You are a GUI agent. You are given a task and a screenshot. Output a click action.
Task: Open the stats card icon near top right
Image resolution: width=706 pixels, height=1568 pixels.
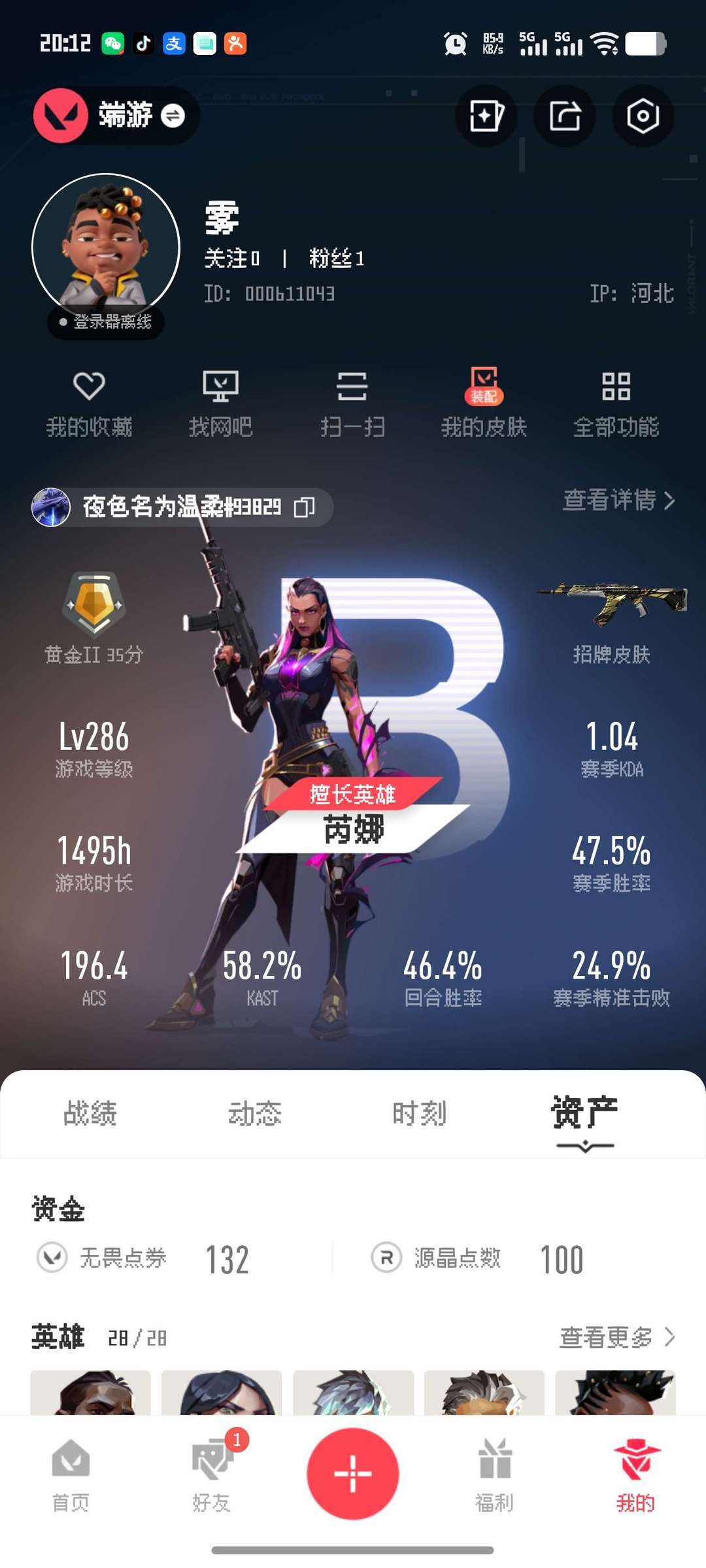[x=486, y=116]
